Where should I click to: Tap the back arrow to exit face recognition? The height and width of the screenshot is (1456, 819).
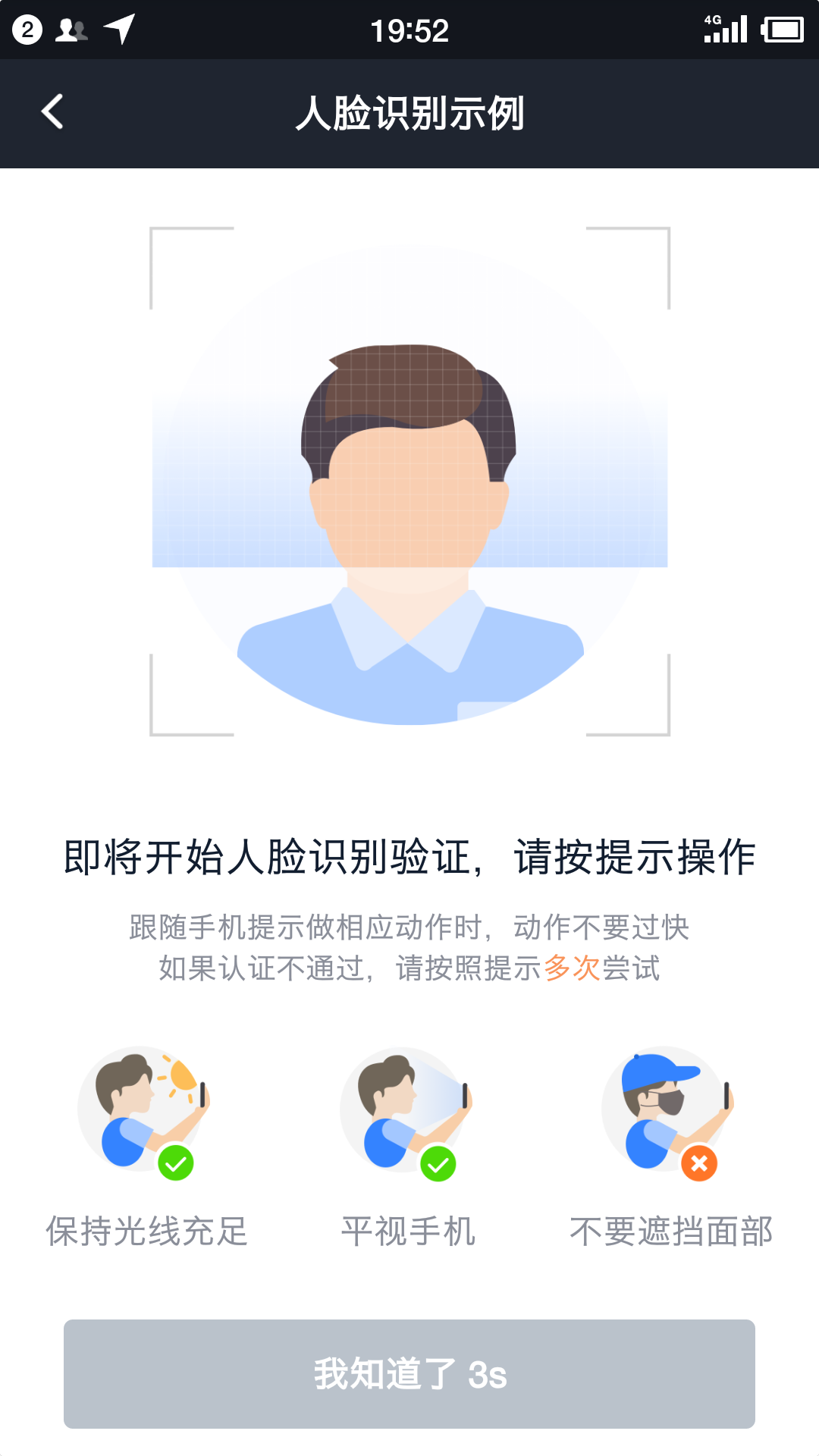[52, 112]
